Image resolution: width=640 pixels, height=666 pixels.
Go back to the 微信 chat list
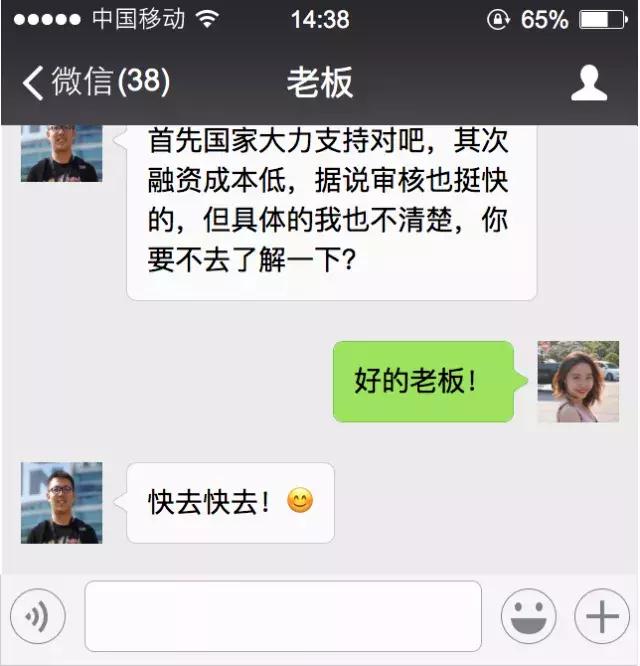[x=95, y=83]
